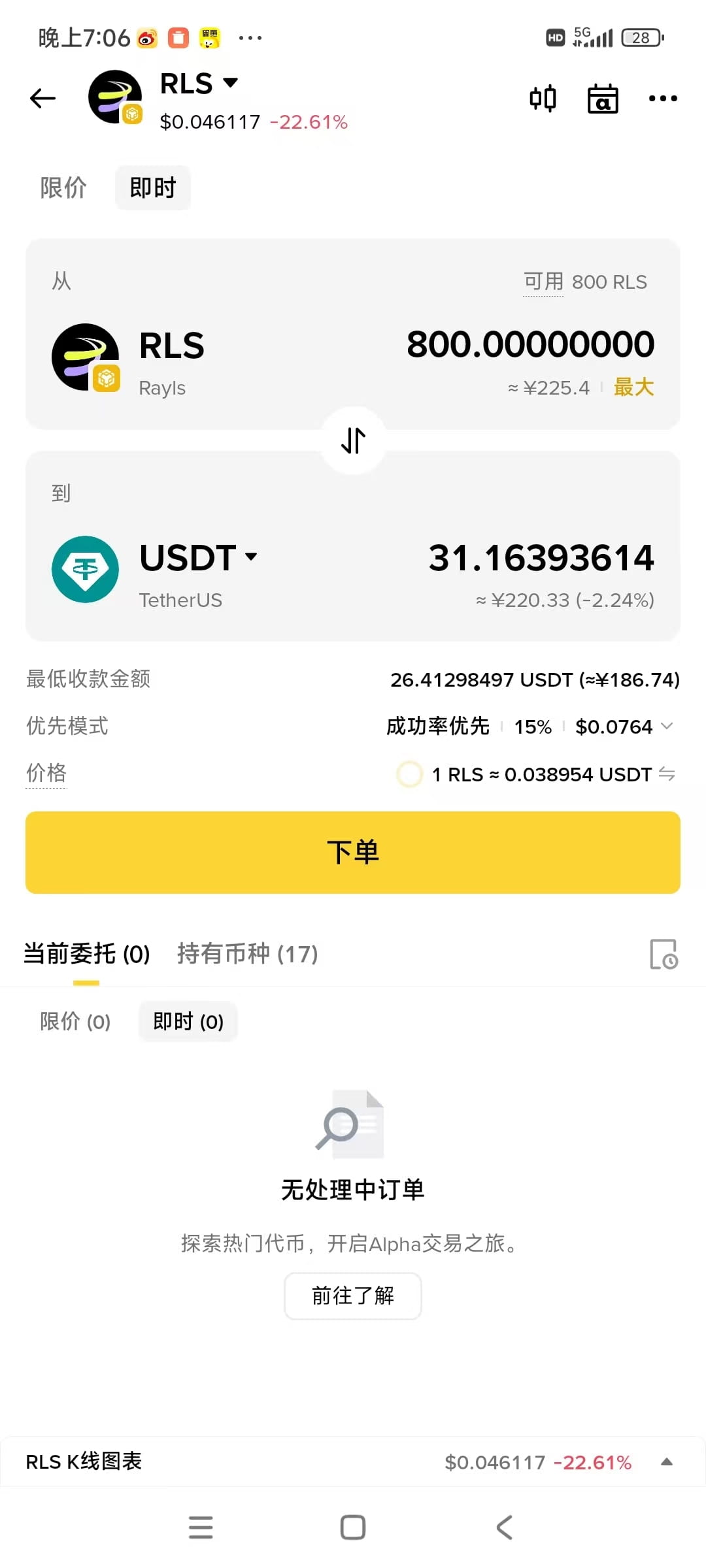The height and width of the screenshot is (1568, 706).
Task: Open the candlestick chart icon
Action: (x=543, y=99)
